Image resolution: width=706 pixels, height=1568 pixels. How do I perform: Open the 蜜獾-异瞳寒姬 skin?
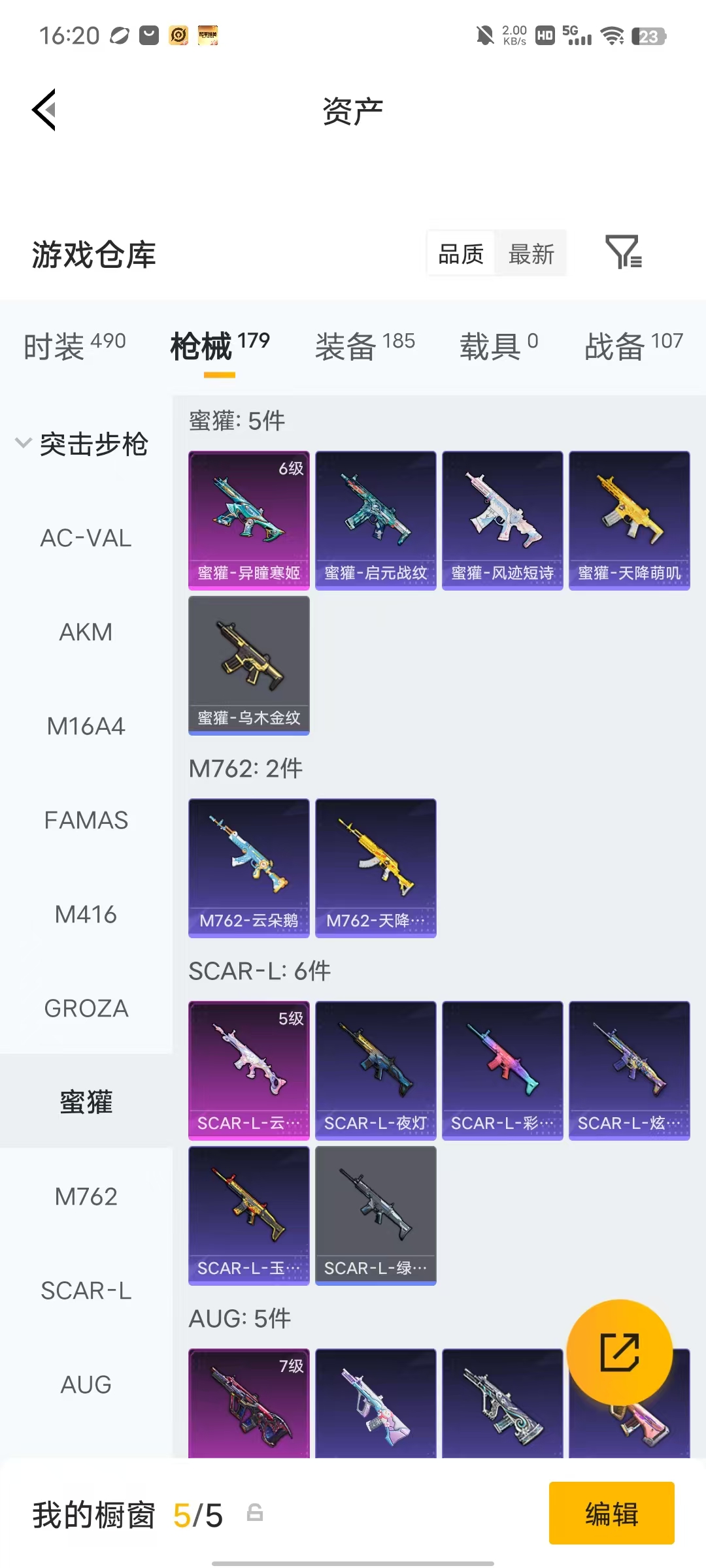click(249, 521)
